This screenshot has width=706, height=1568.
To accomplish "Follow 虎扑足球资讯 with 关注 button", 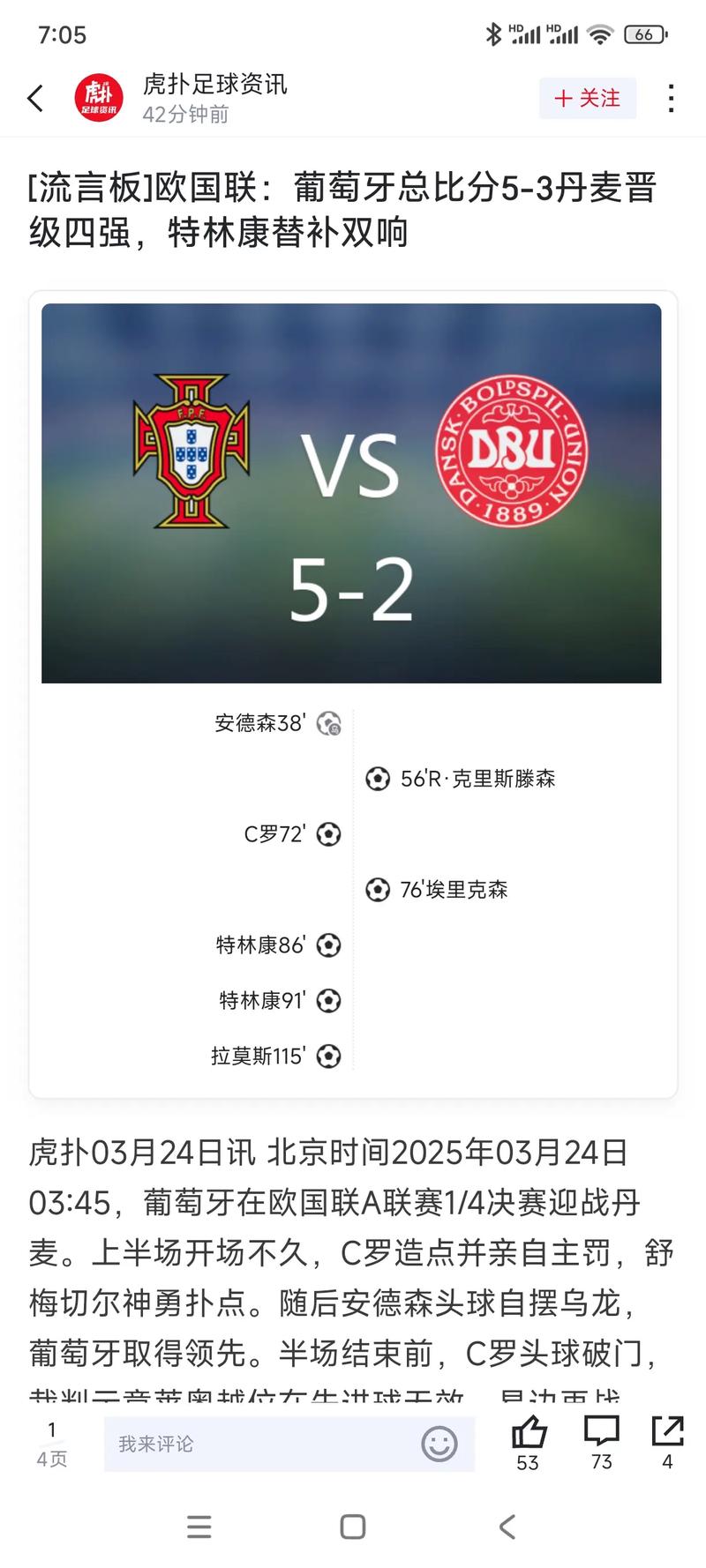I will click(588, 98).
